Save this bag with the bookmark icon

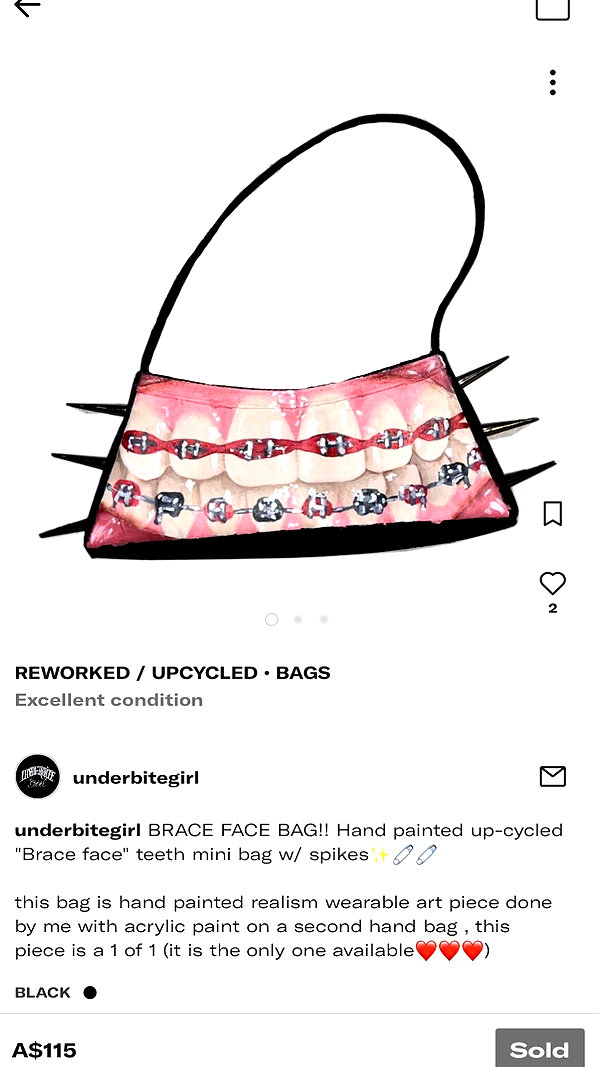(x=552, y=513)
